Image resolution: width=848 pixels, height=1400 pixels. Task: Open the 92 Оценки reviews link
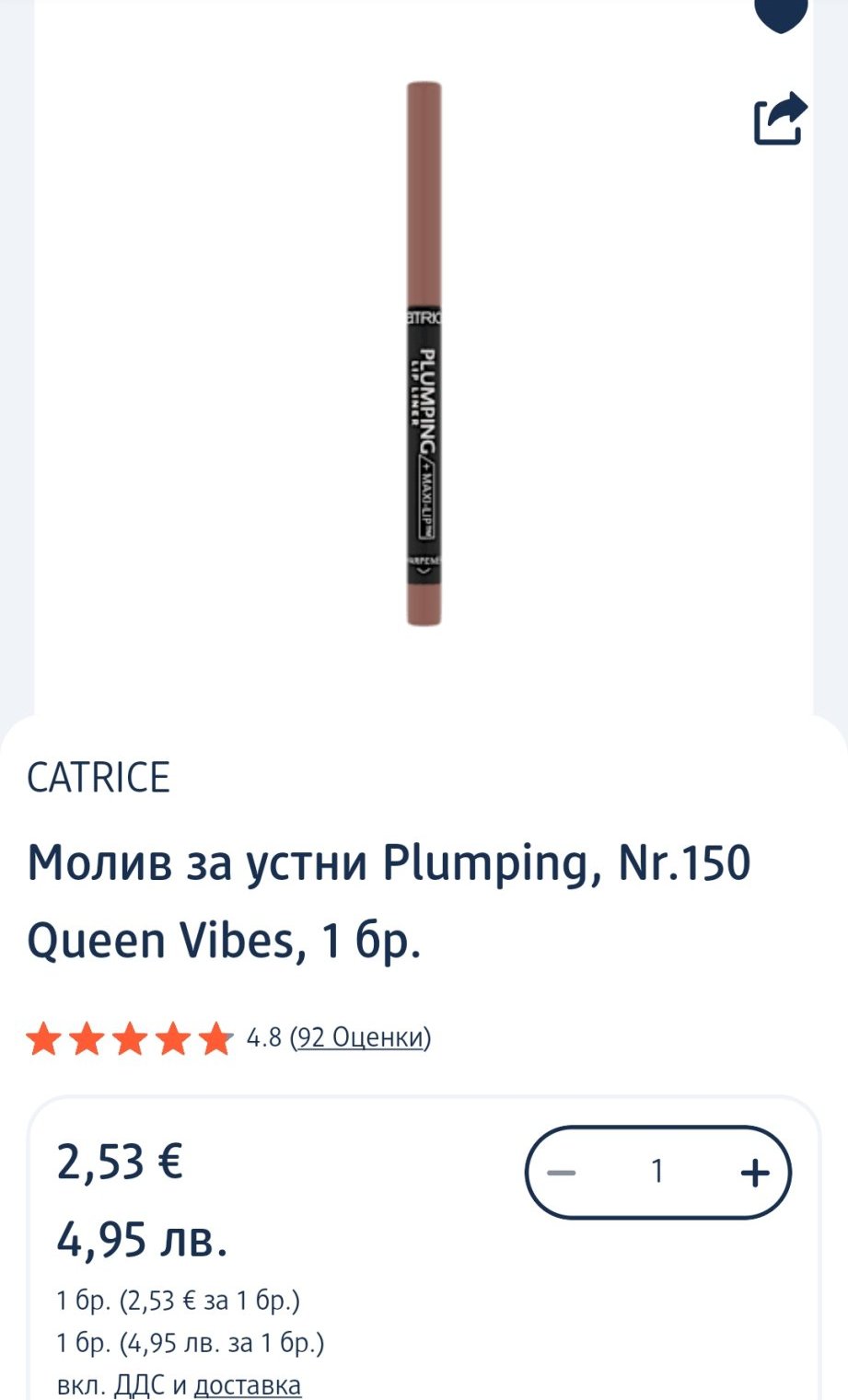pos(360,1037)
